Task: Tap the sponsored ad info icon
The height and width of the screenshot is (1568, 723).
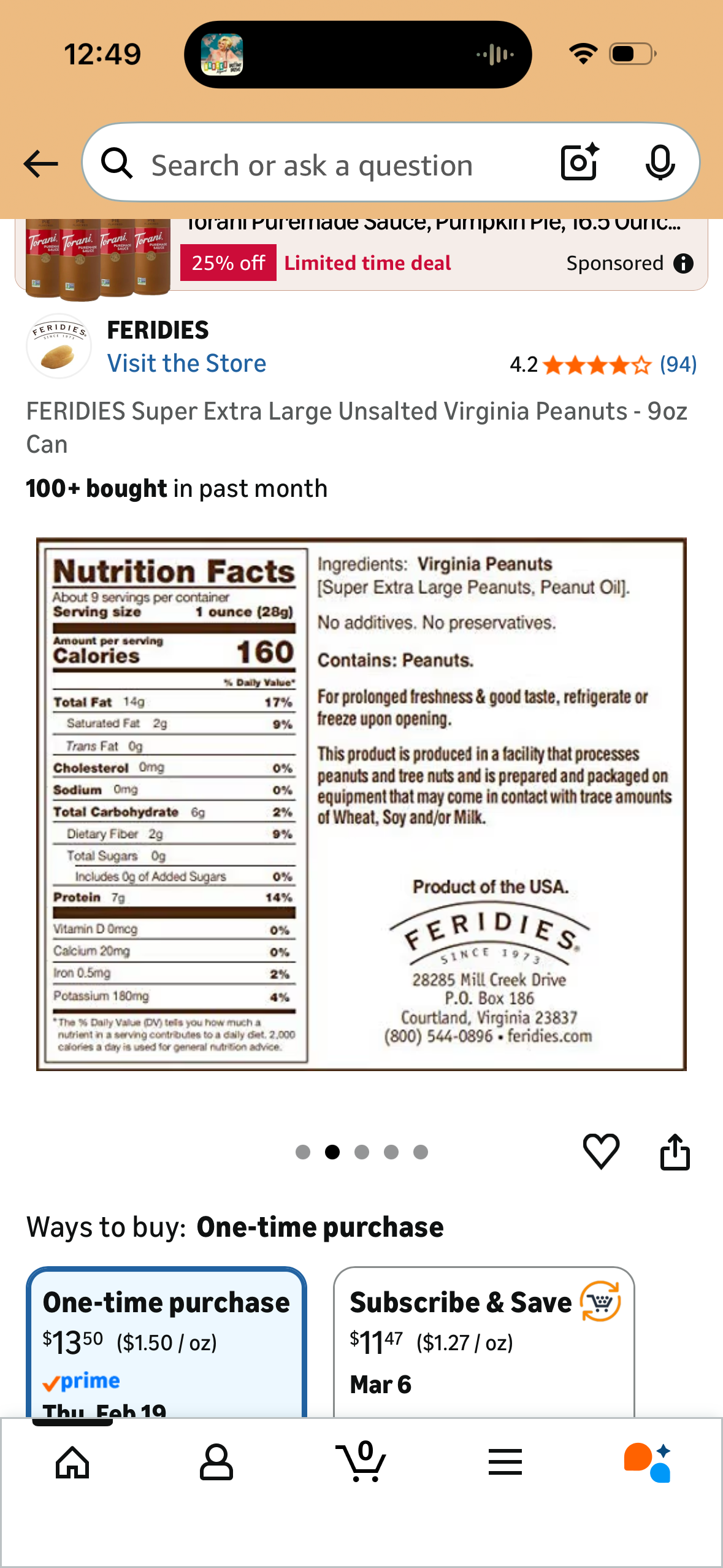Action: tap(685, 263)
